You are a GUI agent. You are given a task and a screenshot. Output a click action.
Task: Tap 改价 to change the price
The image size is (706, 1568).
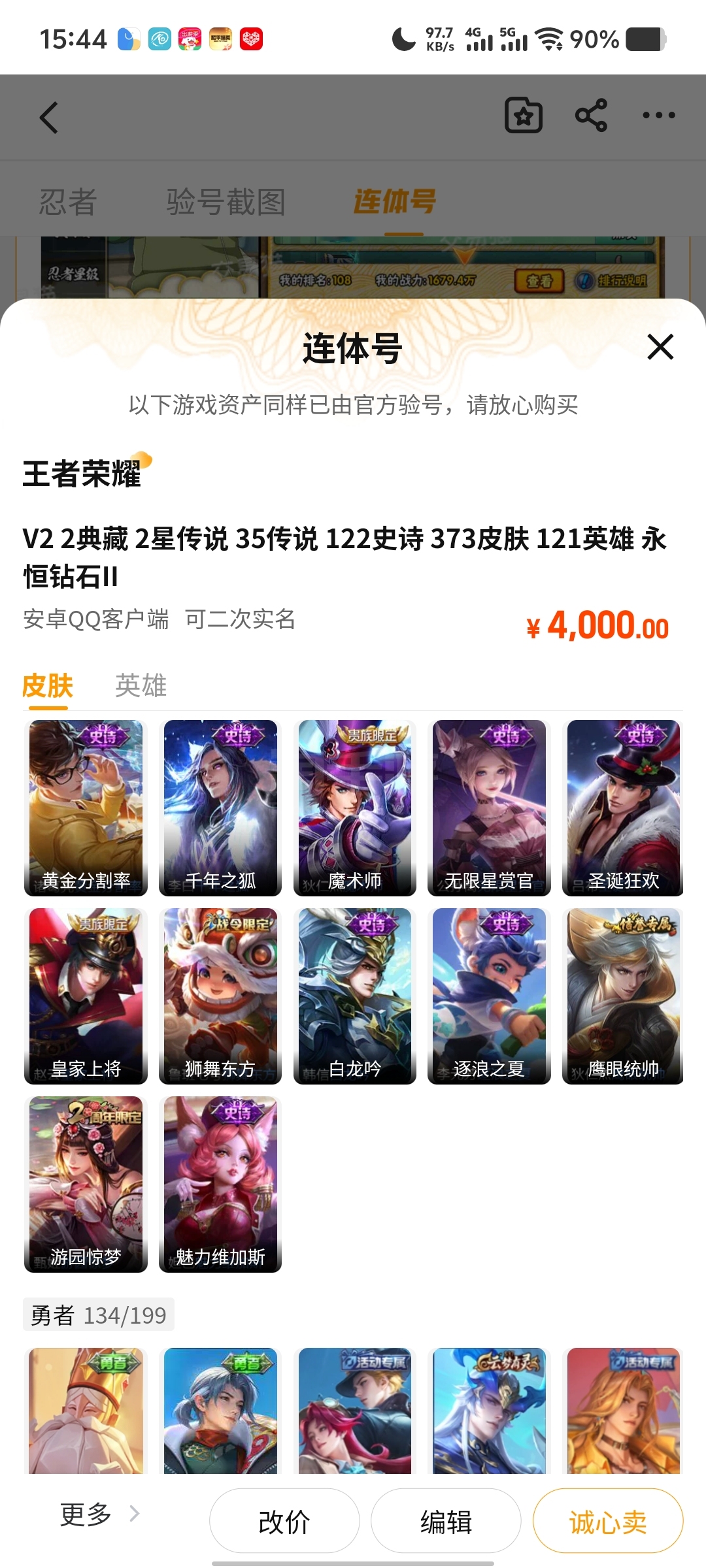coord(284,1522)
